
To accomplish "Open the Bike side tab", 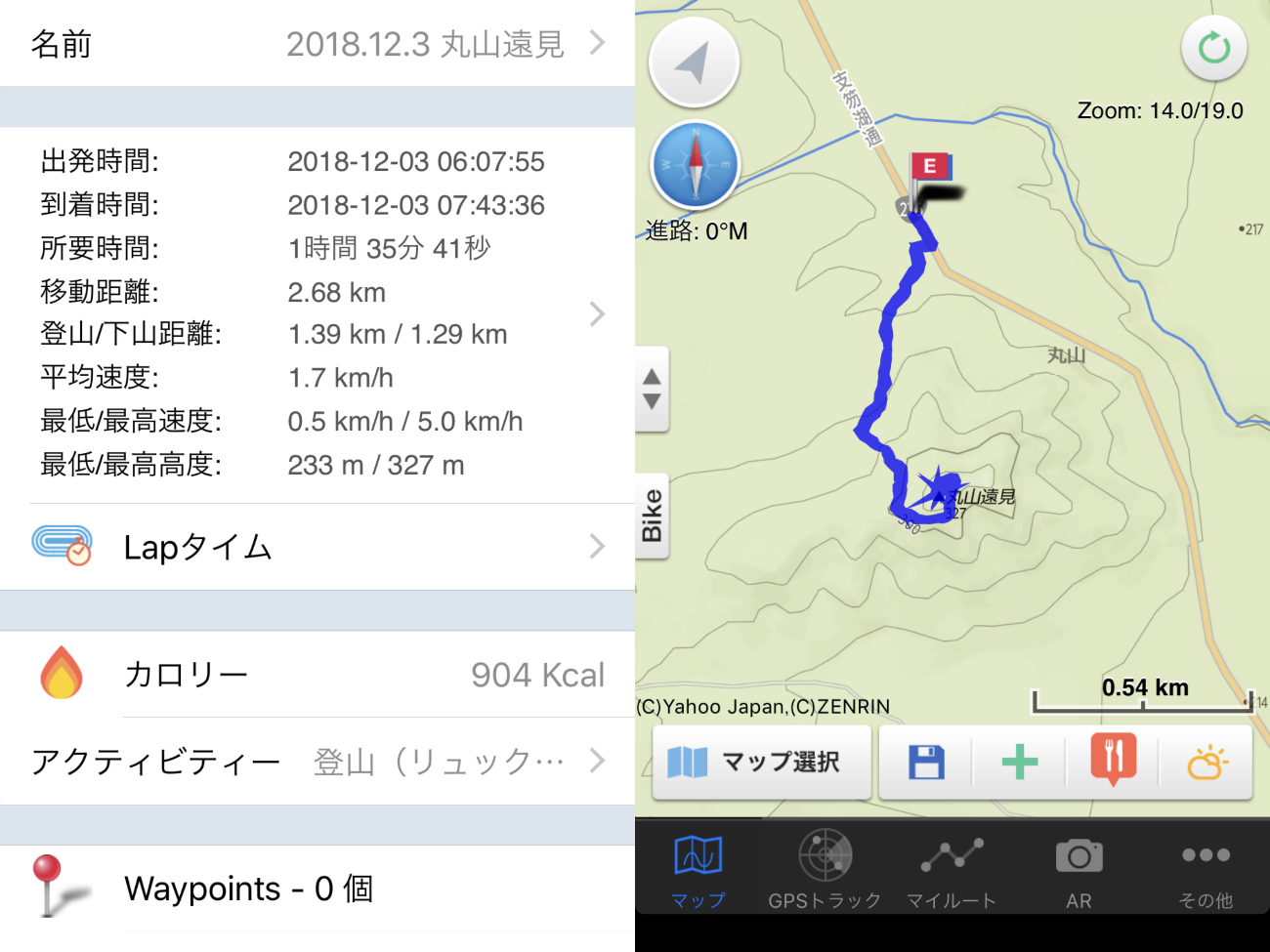I will point(652,517).
